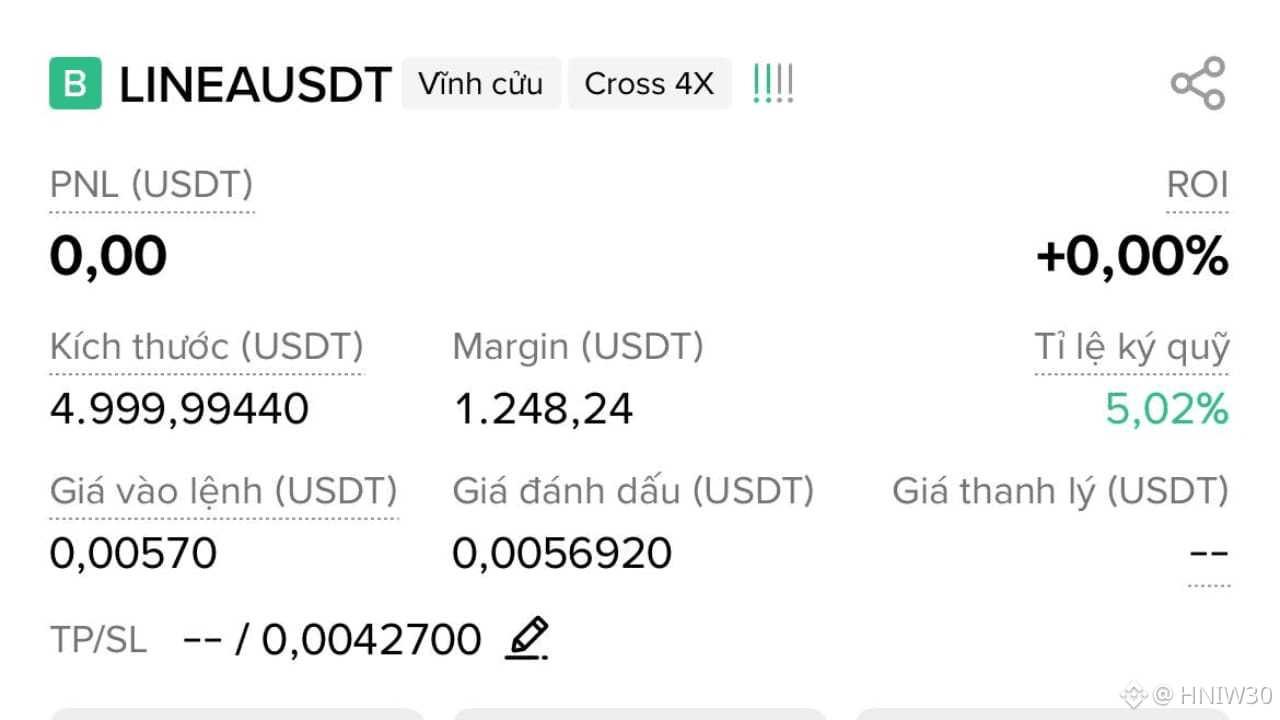Show the Giá vào lệnh (USDT) info
This screenshot has width=1280, height=720.
click(223, 491)
